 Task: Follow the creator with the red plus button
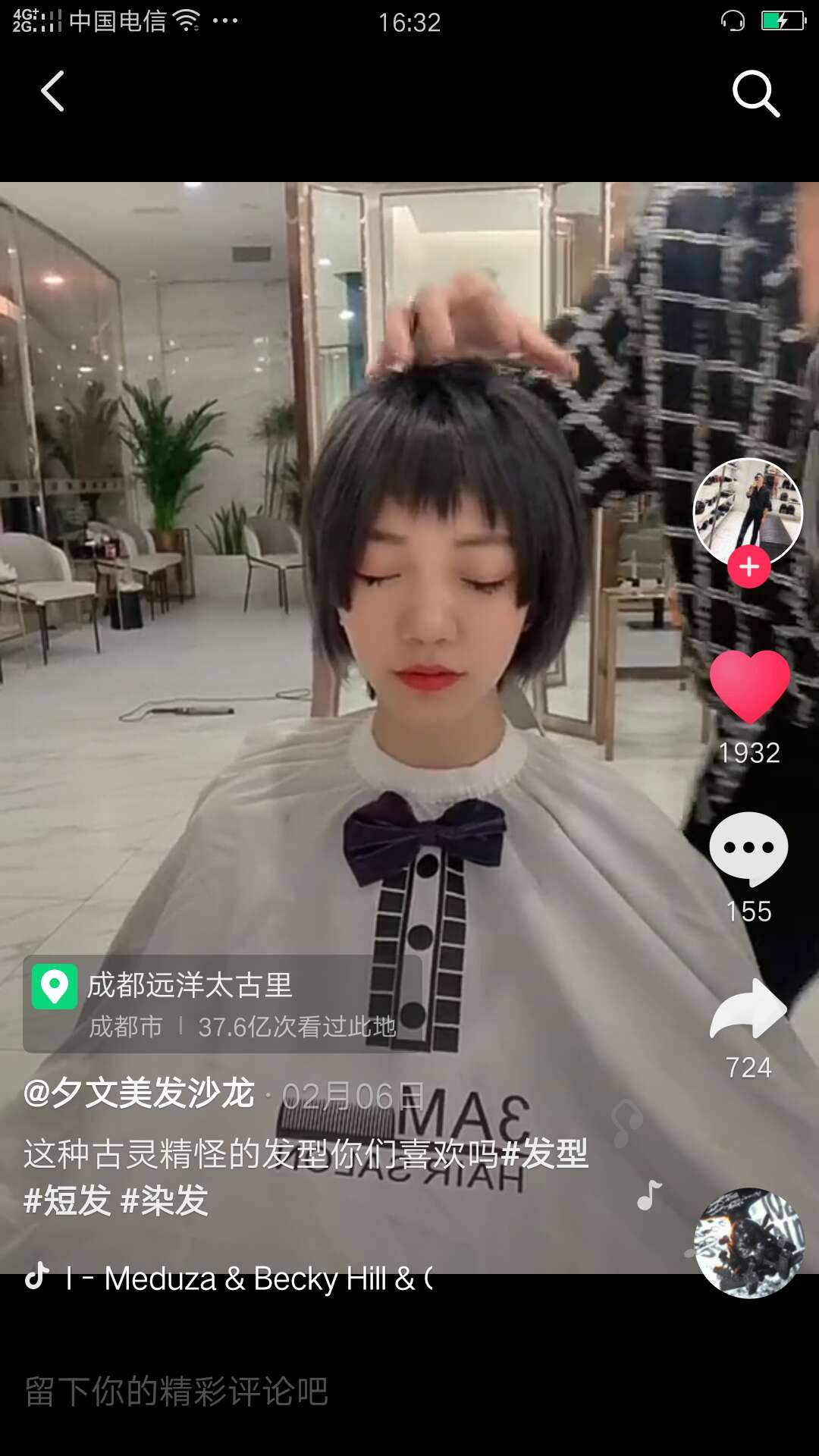coord(749,566)
